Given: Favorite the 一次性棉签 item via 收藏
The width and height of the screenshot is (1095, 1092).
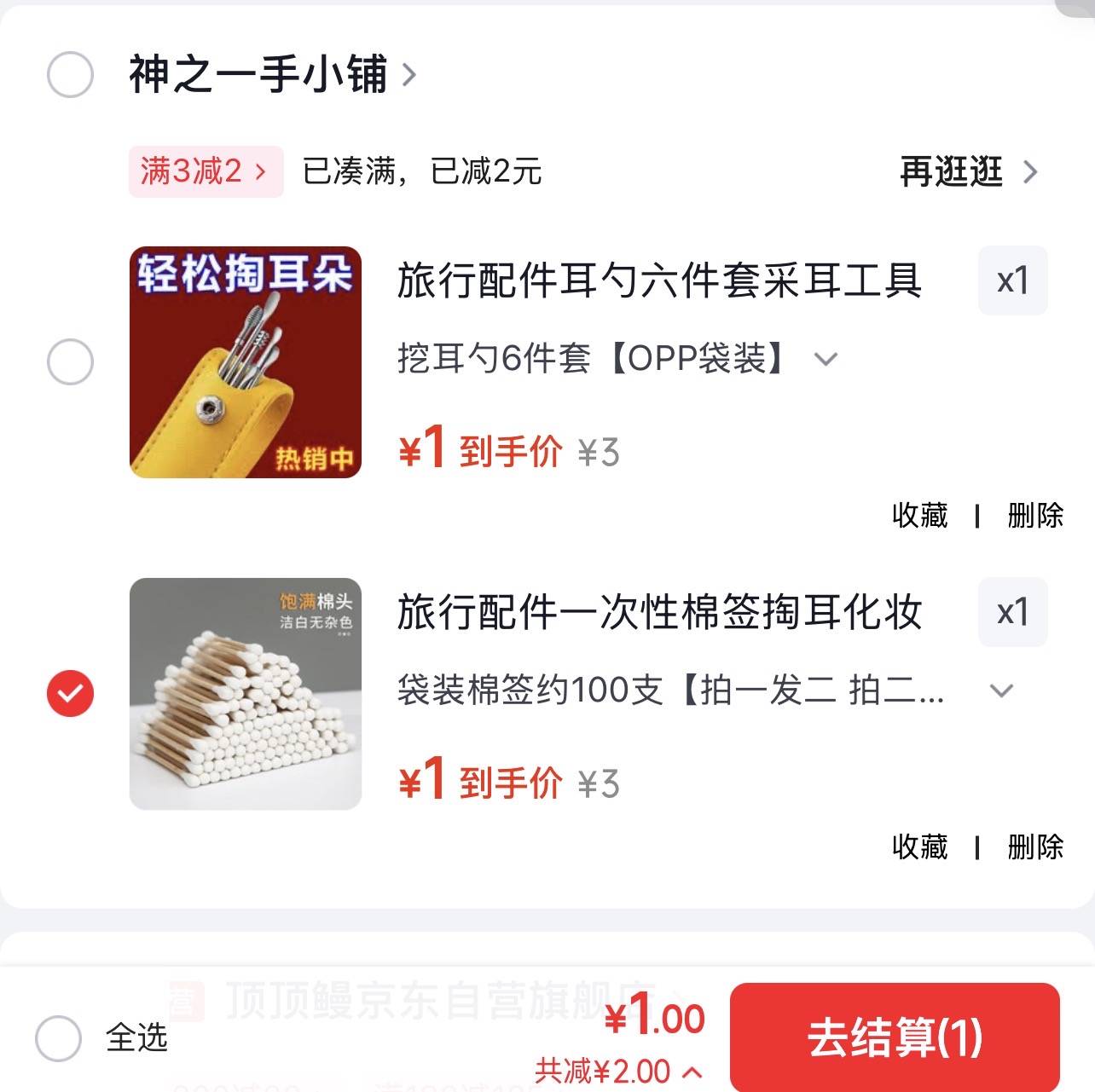Looking at the screenshot, I should (x=919, y=847).
